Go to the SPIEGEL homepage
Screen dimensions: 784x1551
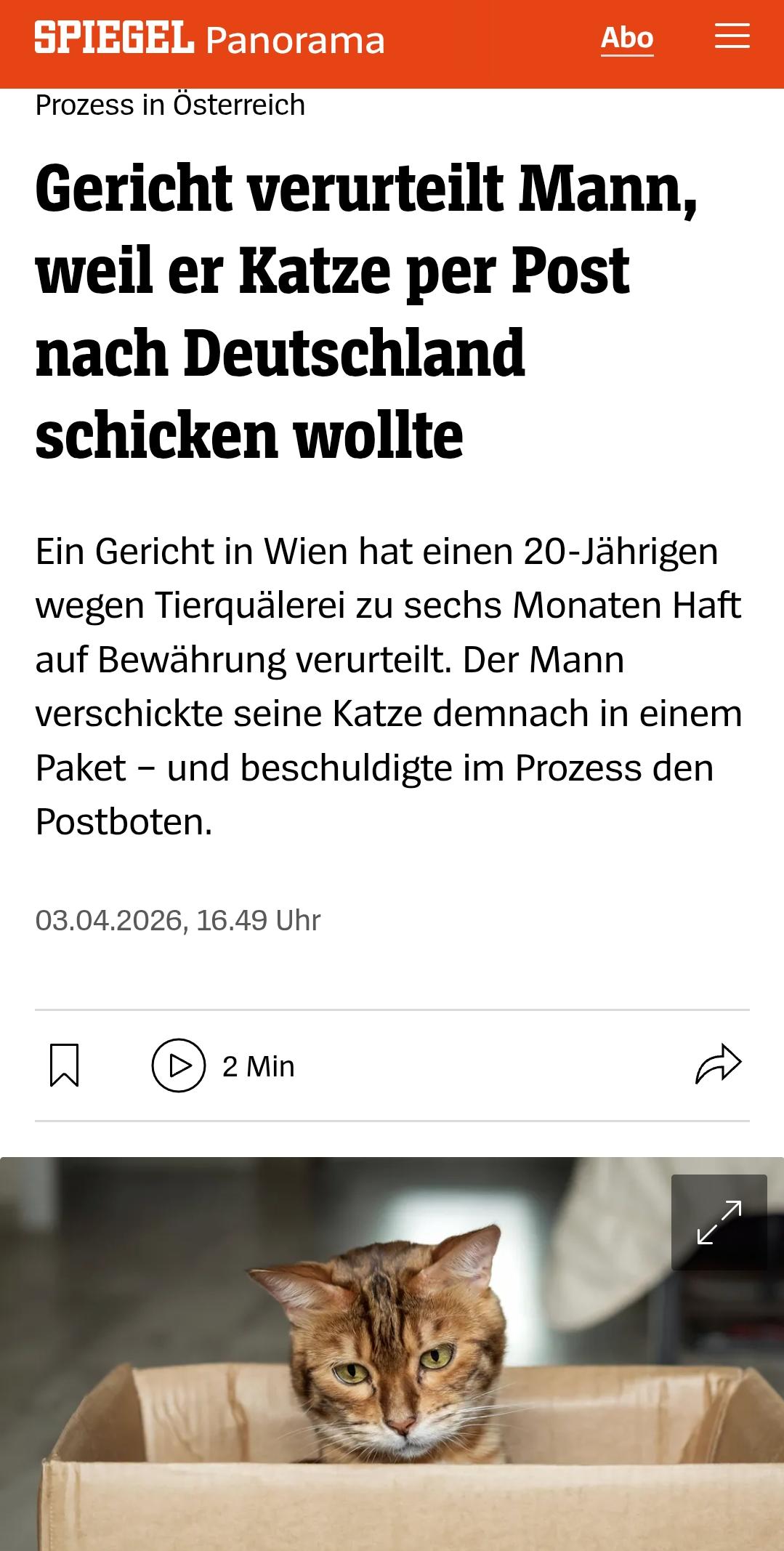[114, 38]
